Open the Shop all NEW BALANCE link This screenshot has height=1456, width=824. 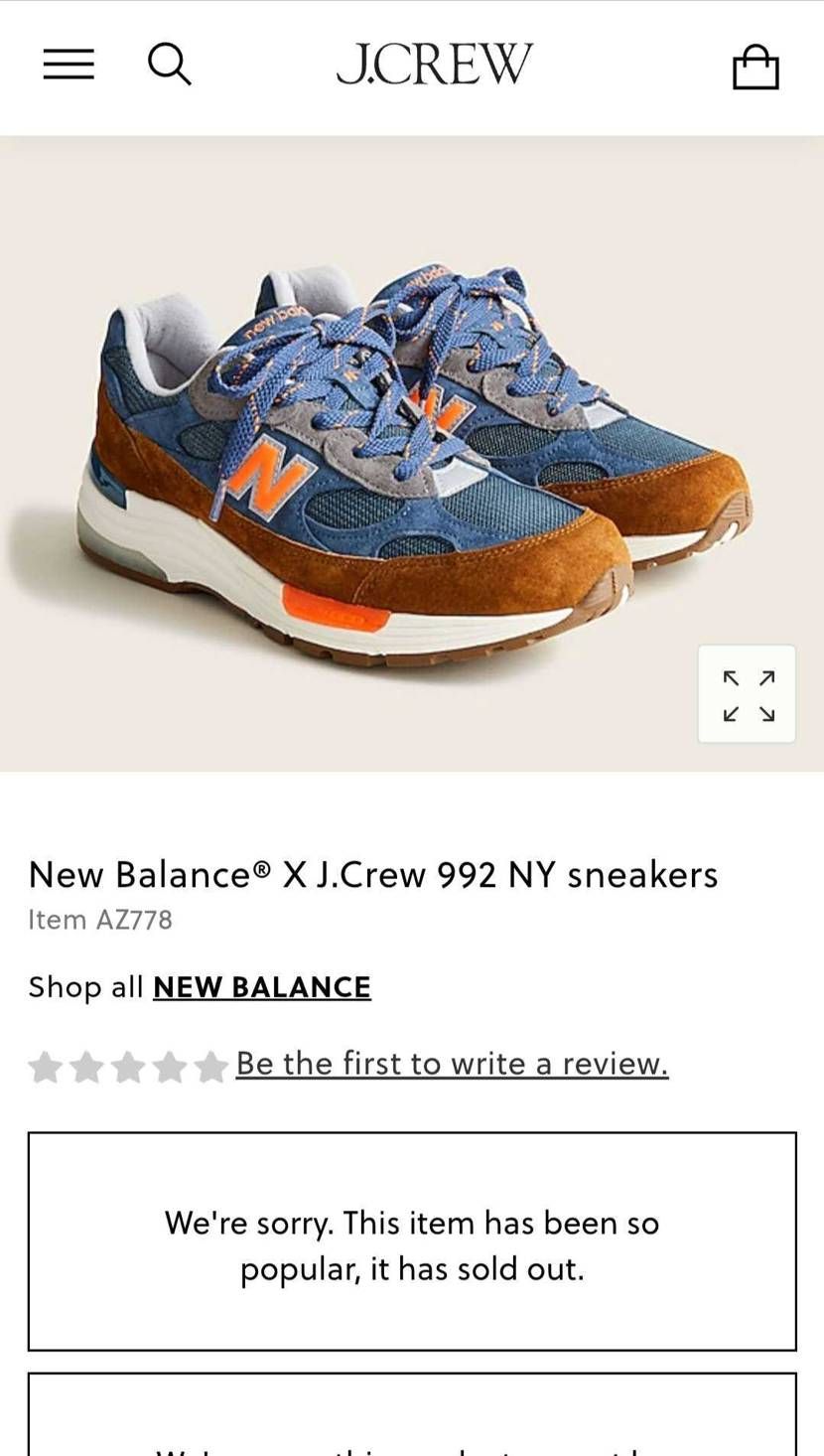pyautogui.click(x=261, y=986)
